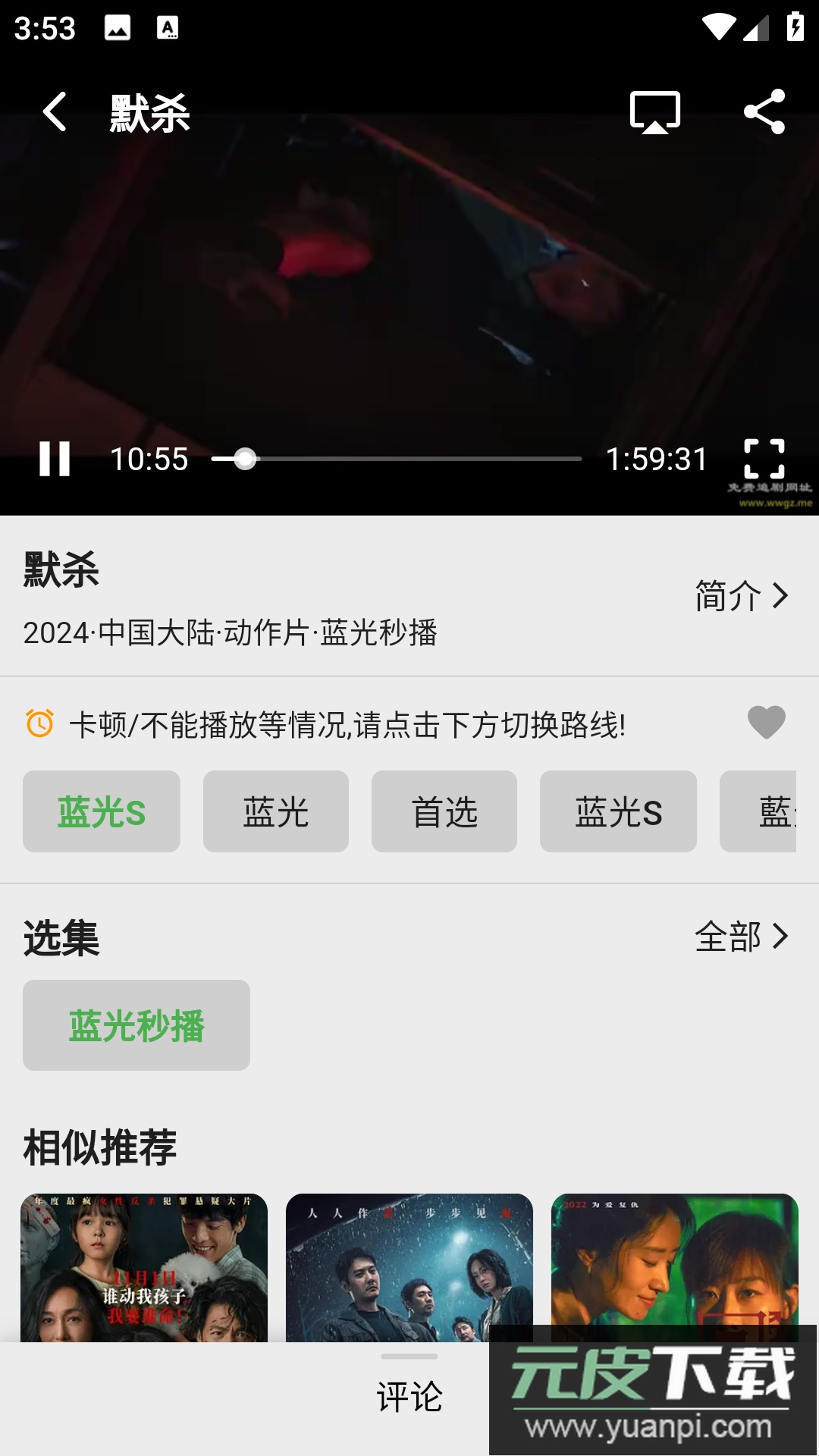819x1456 pixels.
Task: Favorite this movie with the heart icon
Action: (x=766, y=722)
